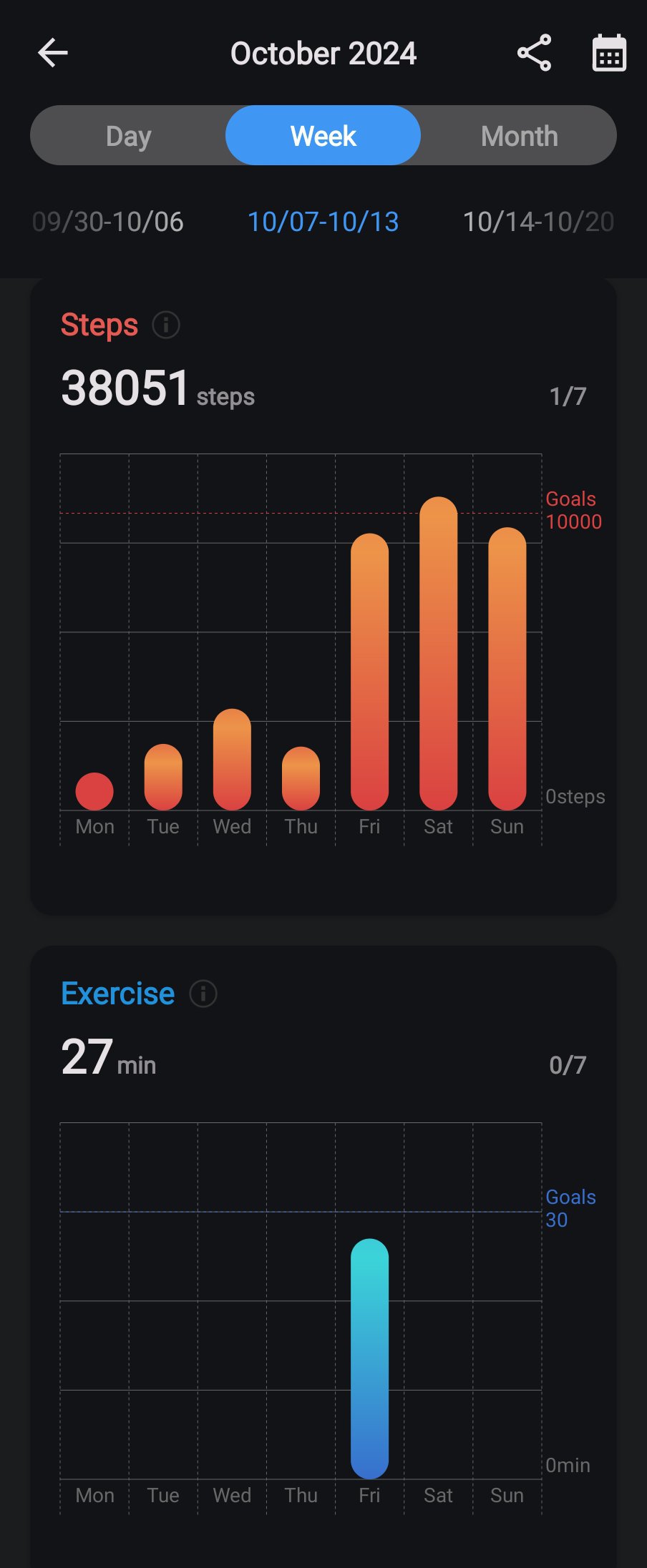The width and height of the screenshot is (647, 1568).
Task: Switch to the Day view
Action: point(129,136)
